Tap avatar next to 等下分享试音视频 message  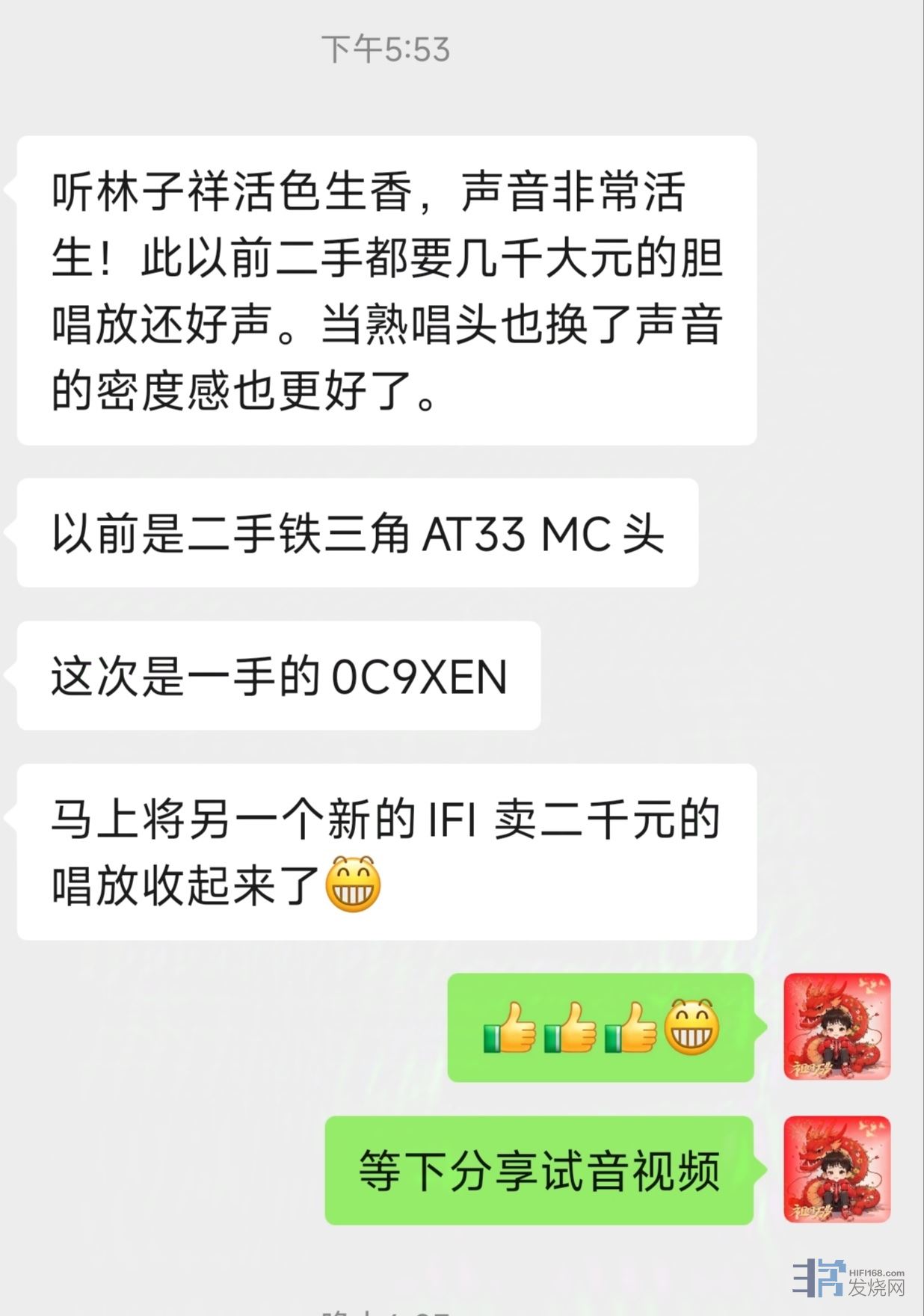click(x=837, y=1169)
